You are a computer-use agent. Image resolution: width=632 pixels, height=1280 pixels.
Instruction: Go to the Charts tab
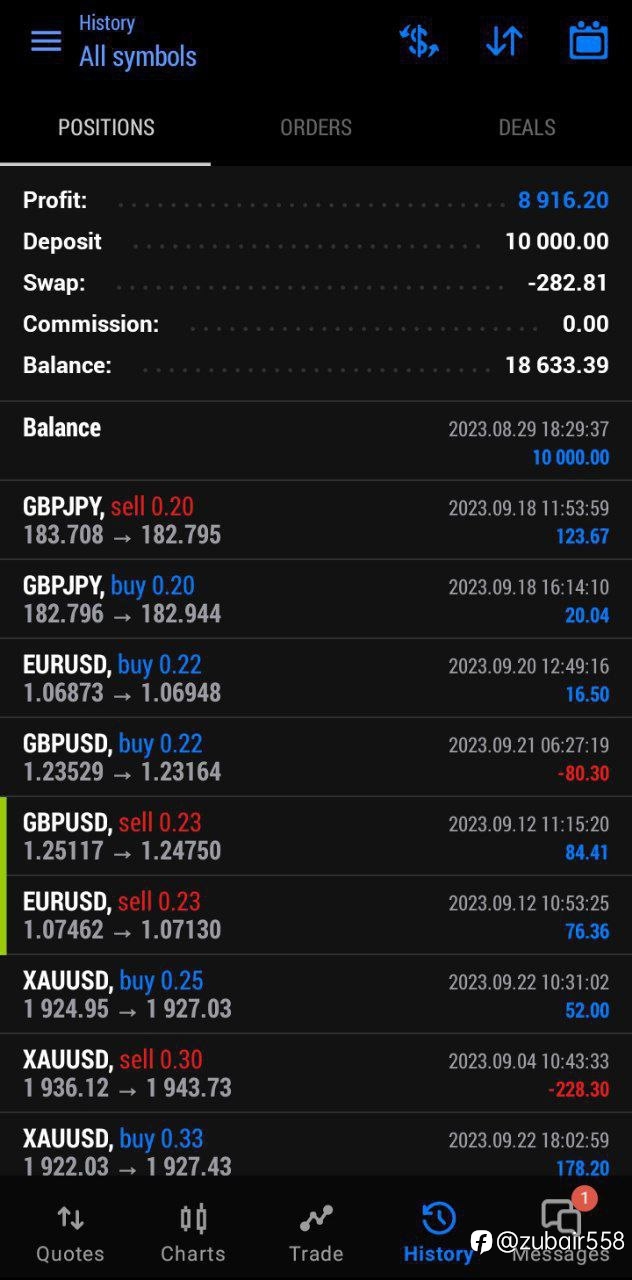193,1233
